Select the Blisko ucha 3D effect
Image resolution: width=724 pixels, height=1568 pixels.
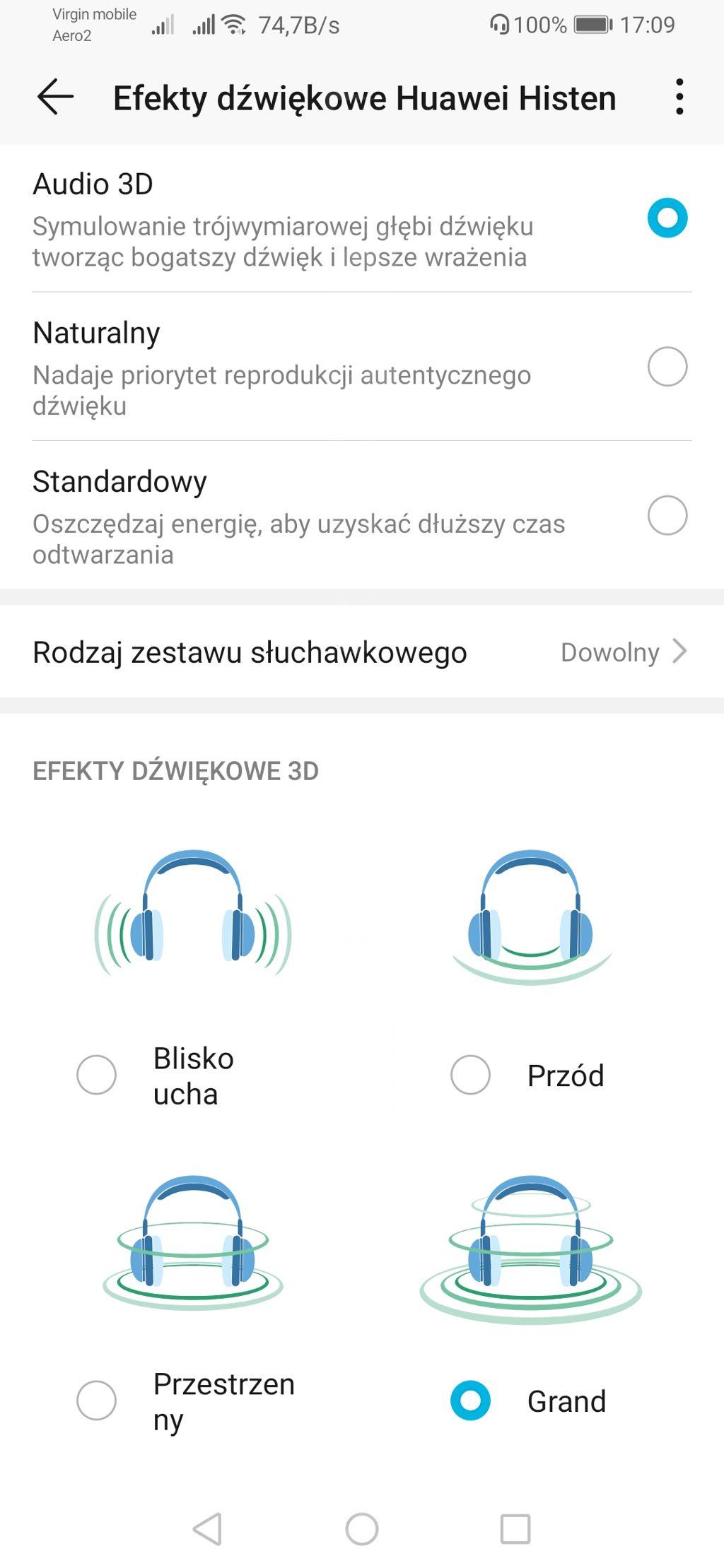pos(97,1075)
